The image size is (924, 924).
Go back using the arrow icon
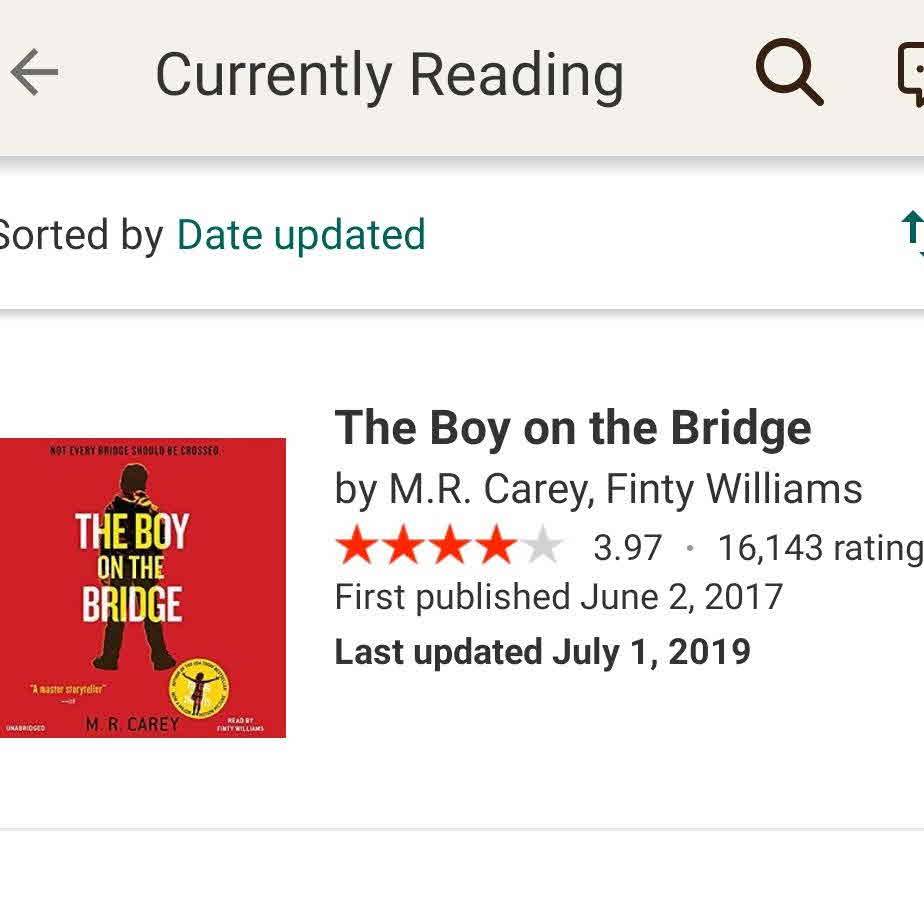[x=35, y=73]
